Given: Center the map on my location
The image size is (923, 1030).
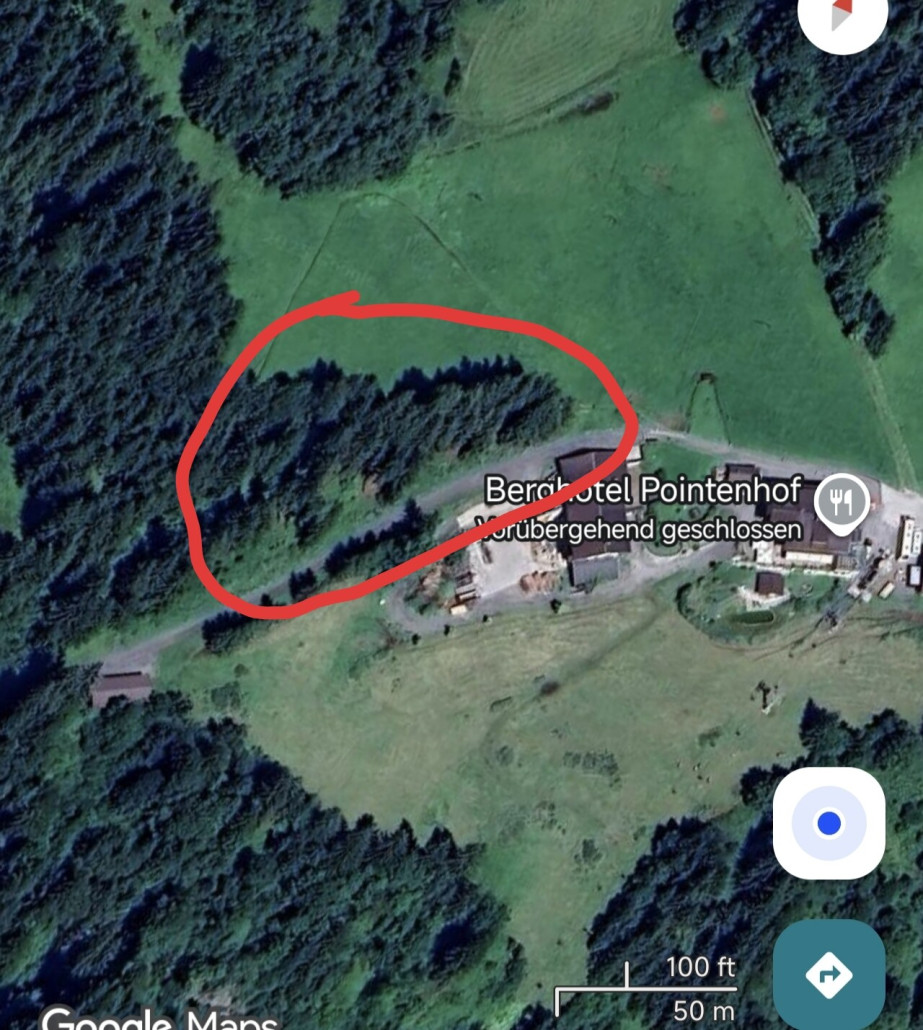Looking at the screenshot, I should tap(828, 823).
